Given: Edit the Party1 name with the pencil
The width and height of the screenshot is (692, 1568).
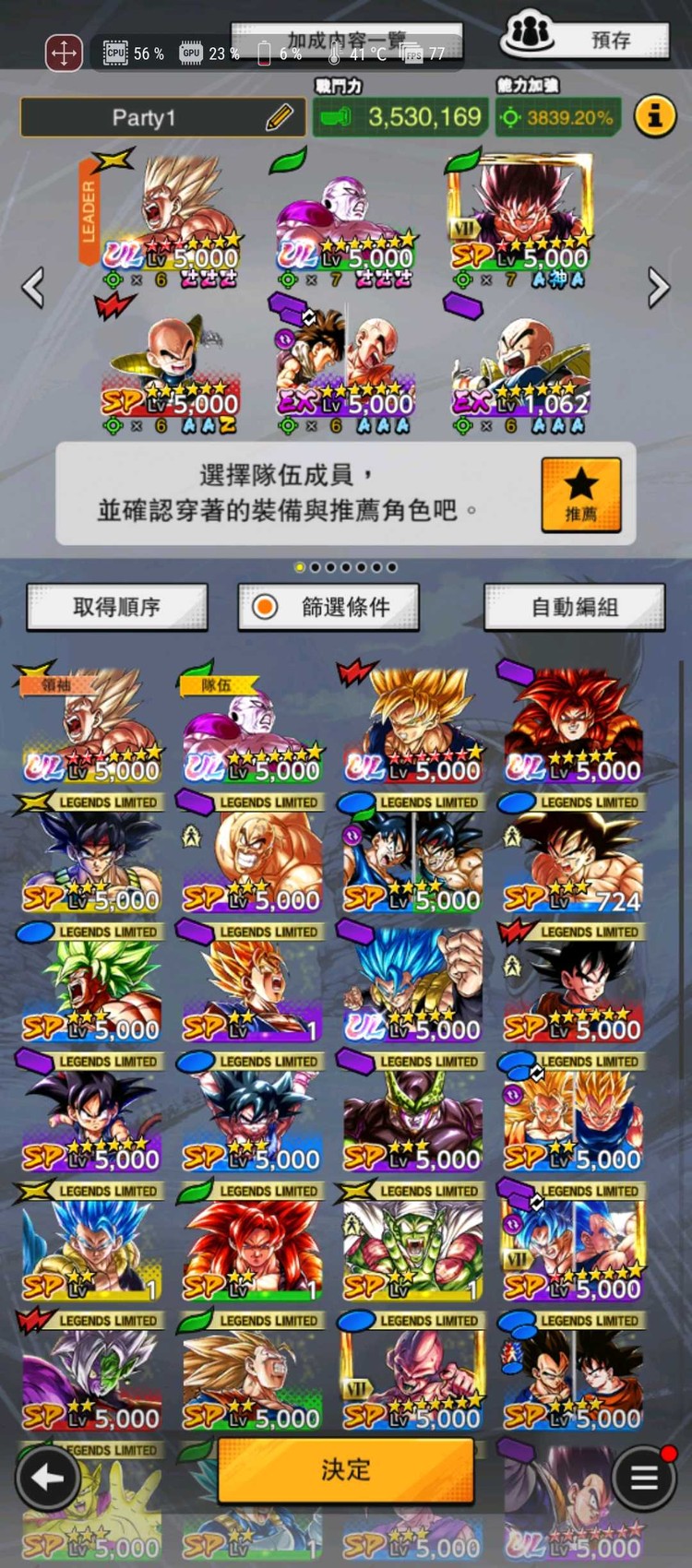Looking at the screenshot, I should click(280, 117).
